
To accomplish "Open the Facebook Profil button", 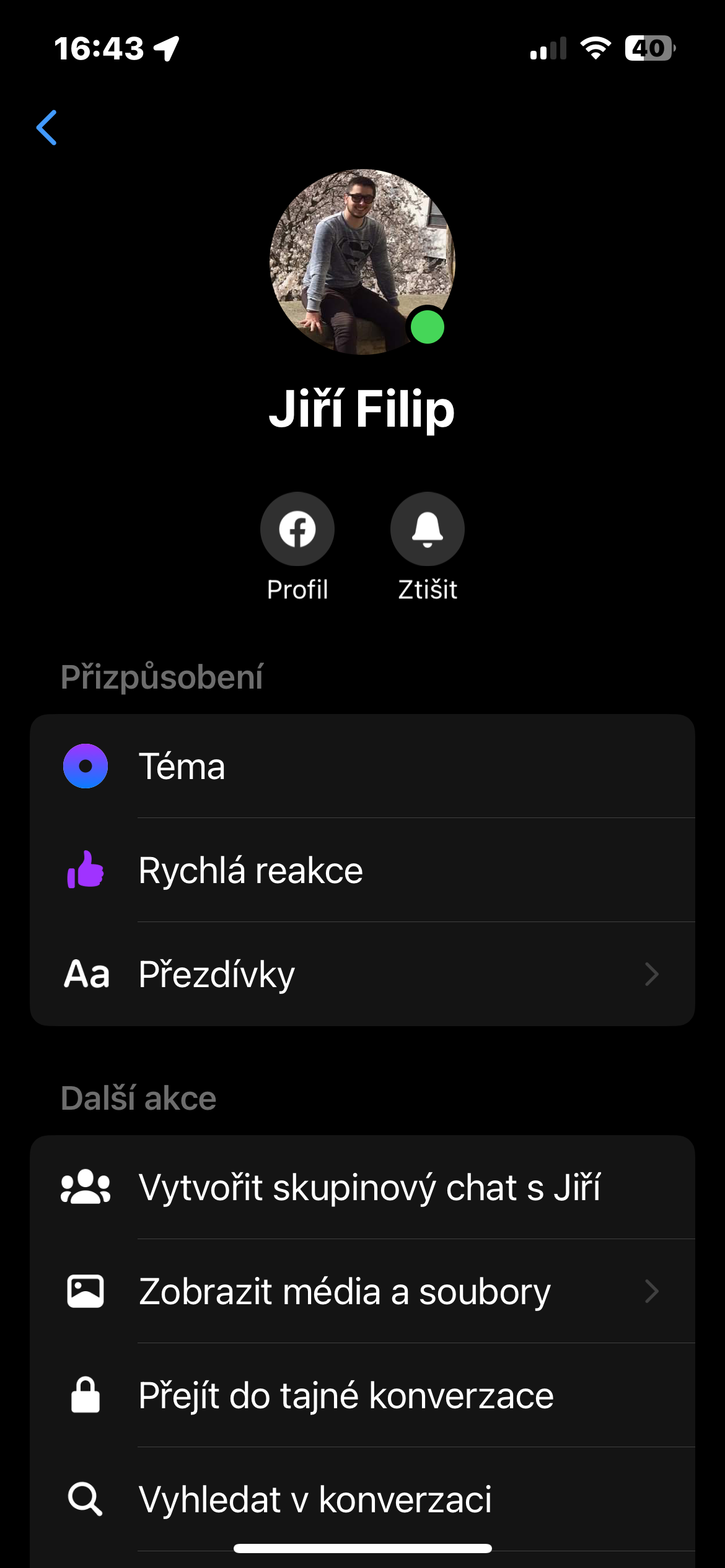I will pos(297,529).
